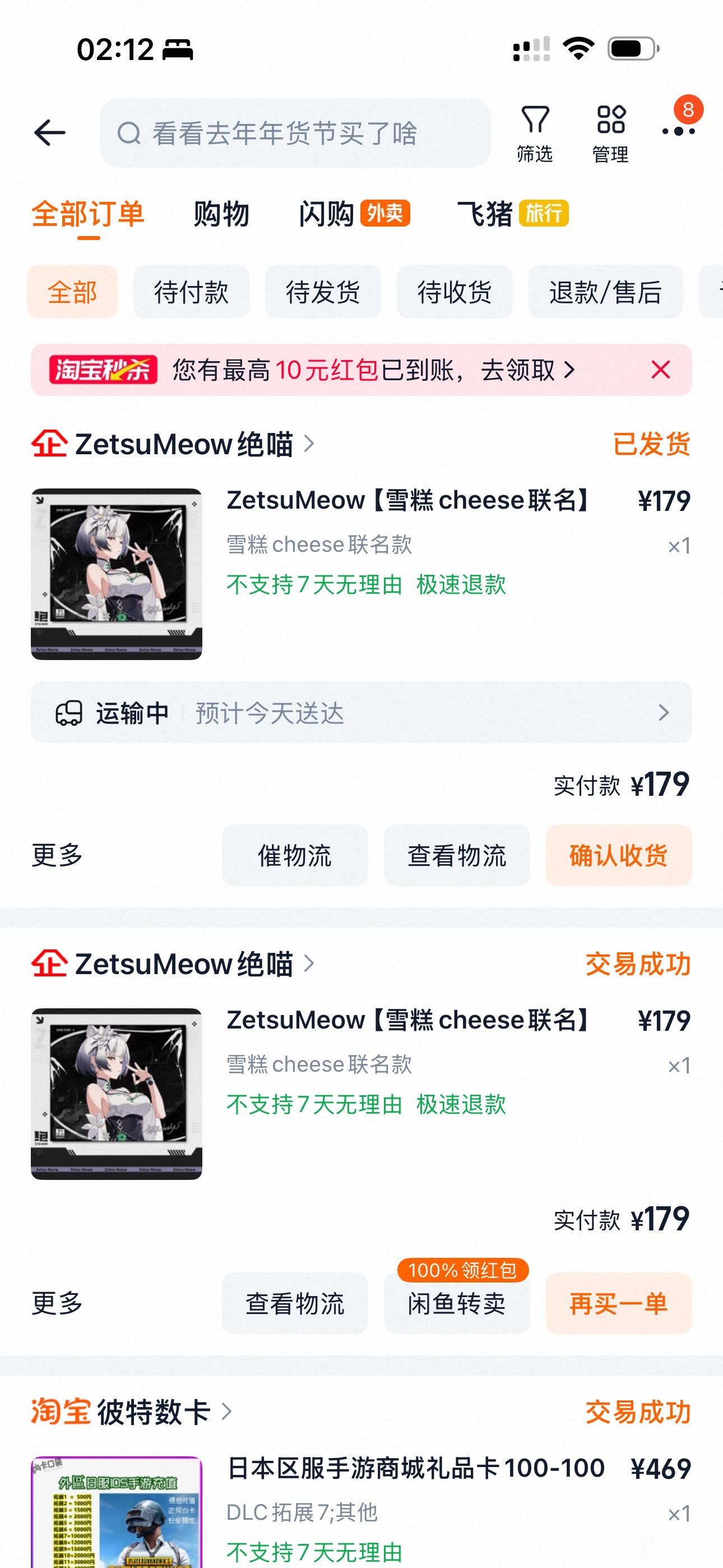Filter orders by 待付款
The height and width of the screenshot is (1568, 723).
(x=191, y=292)
